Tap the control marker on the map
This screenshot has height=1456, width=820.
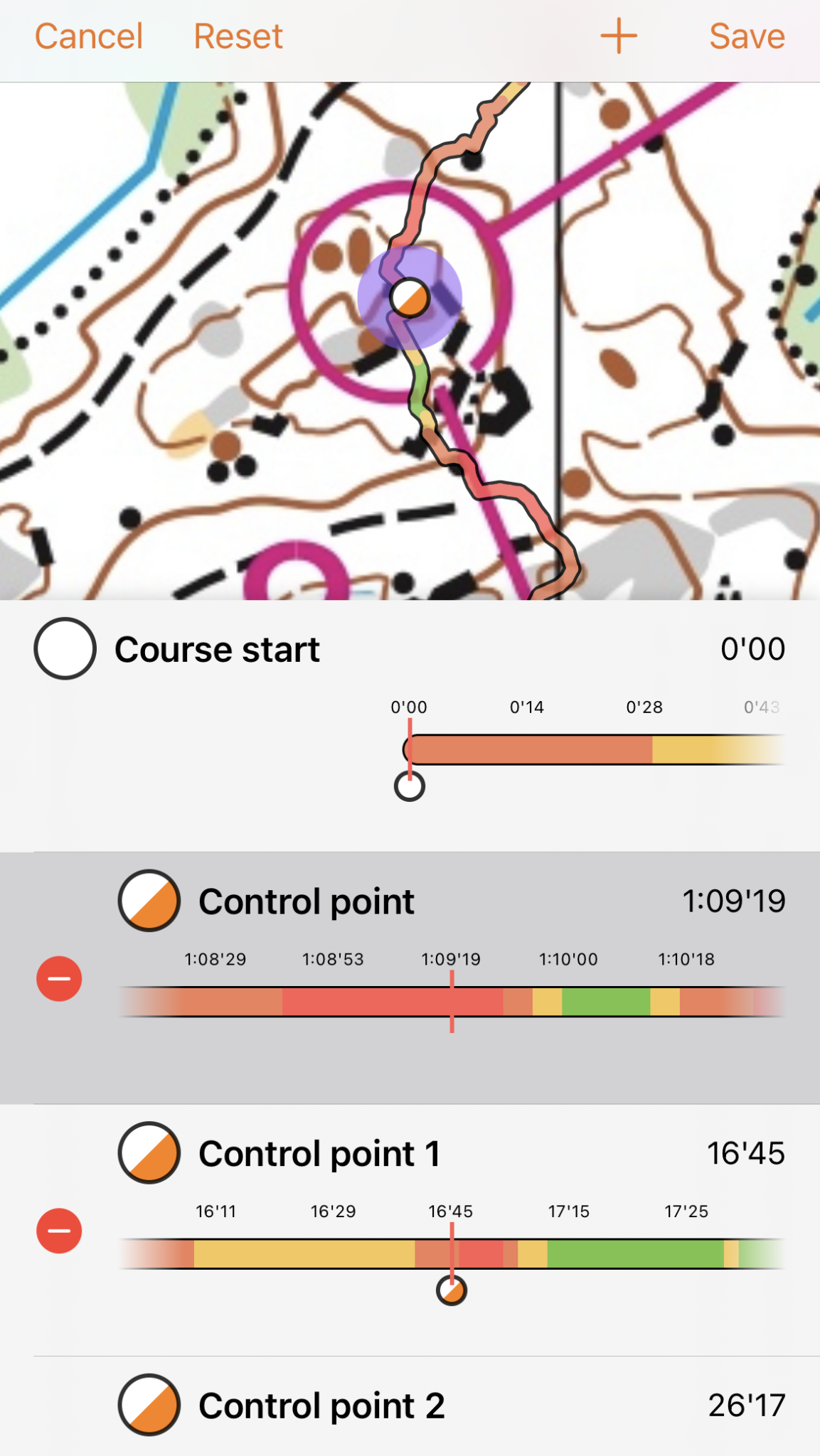[409, 298]
